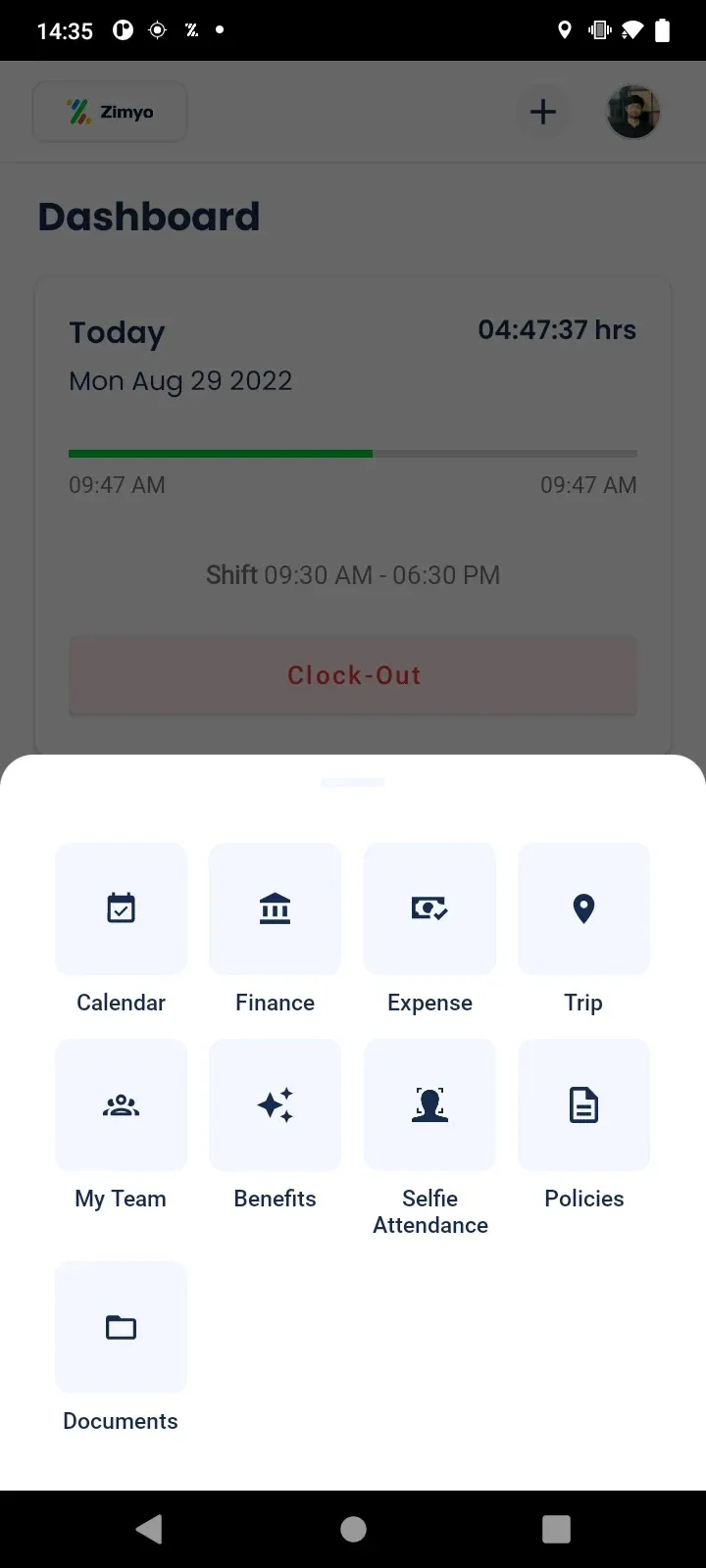Open recent apps with the square button
706x1568 pixels.
556,1528
